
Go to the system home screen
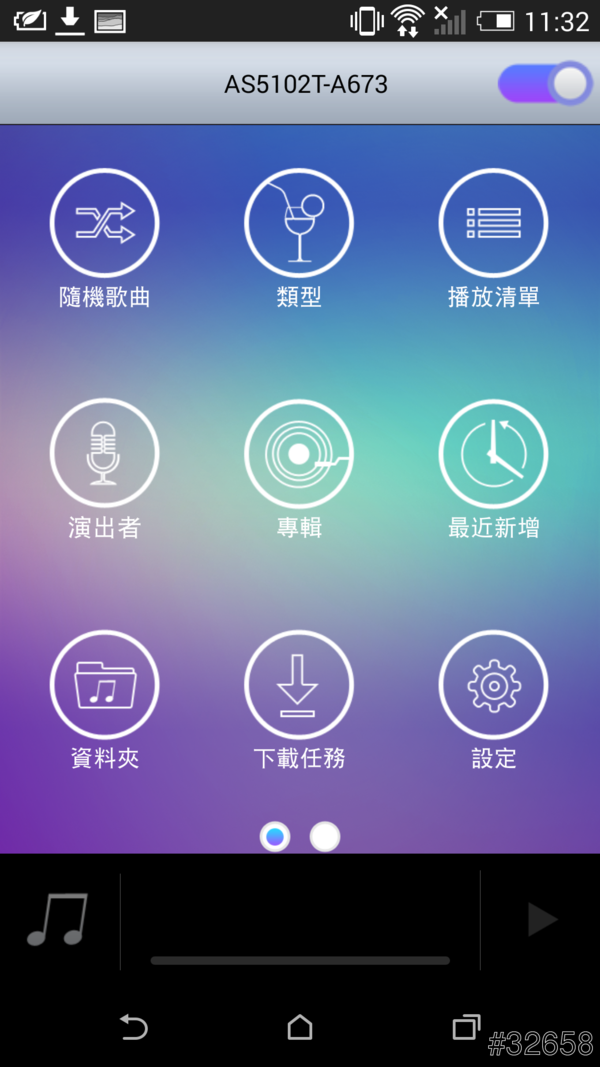coord(300,1027)
